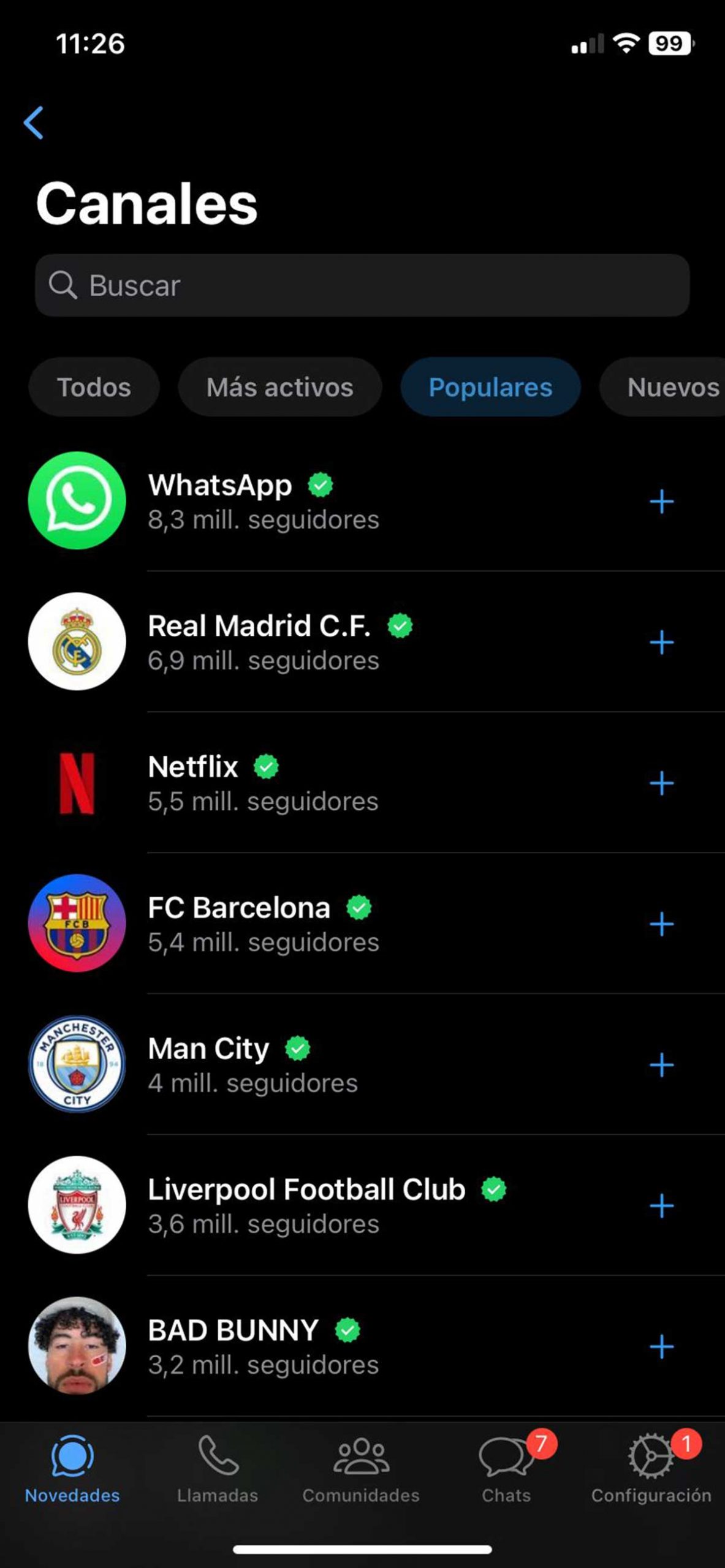
Task: Follow the FC Barcelona channel
Action: (x=661, y=924)
